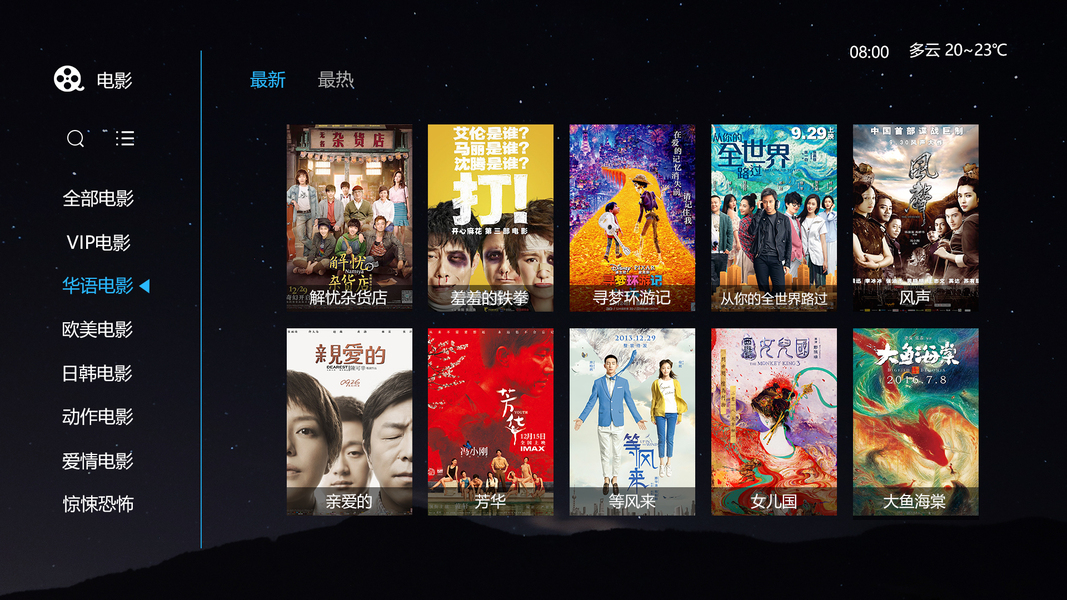Screen dimensions: 1067x600
Task: Go to VIP电影 category
Action: pyautogui.click(x=98, y=242)
